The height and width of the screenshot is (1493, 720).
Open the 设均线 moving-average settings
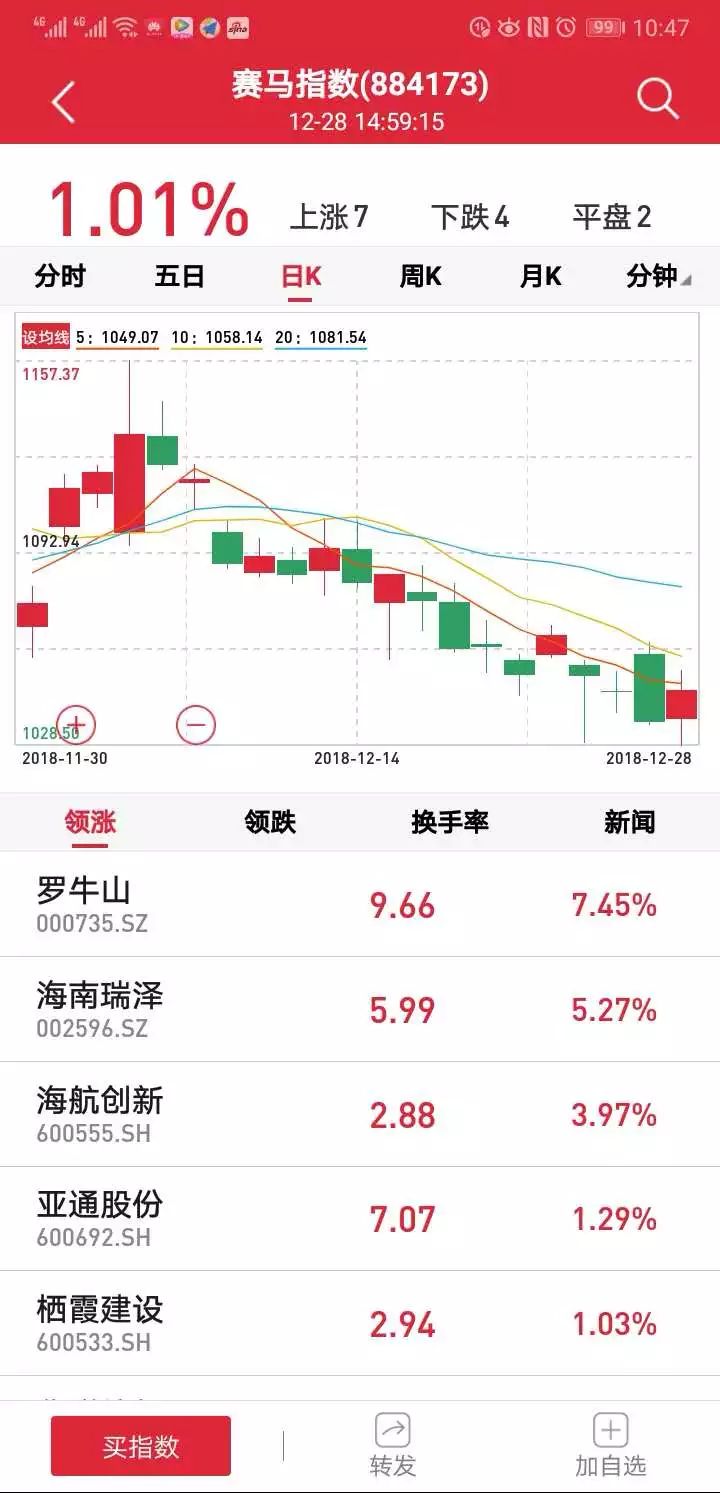(x=46, y=337)
